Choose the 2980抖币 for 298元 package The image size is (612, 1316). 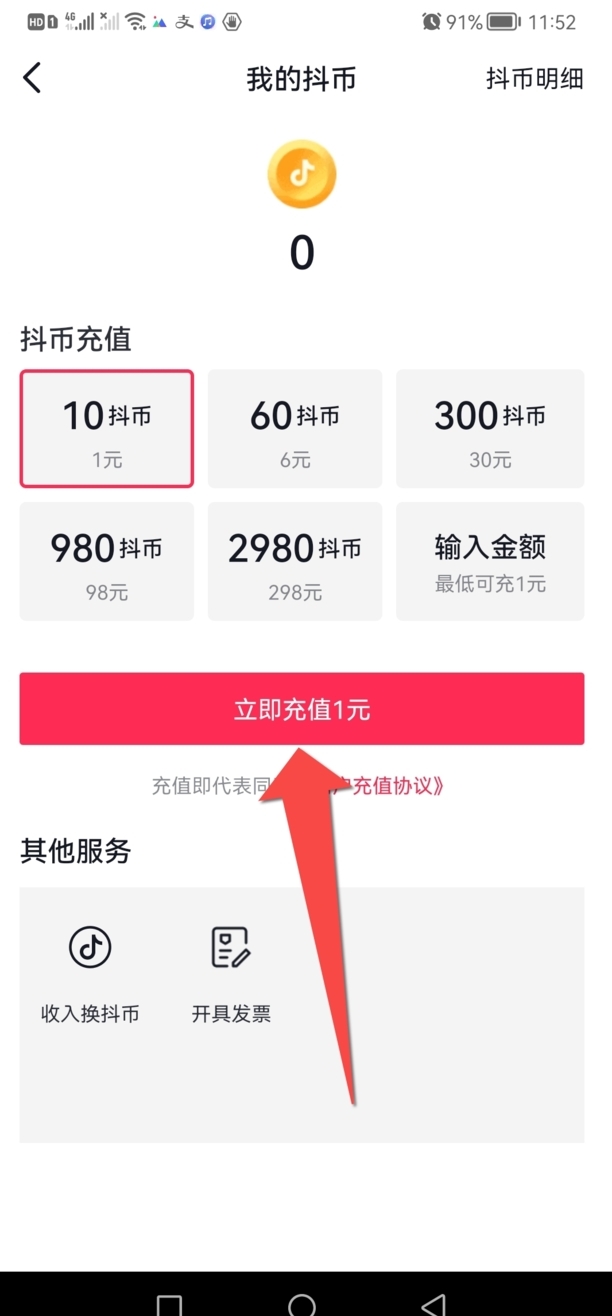coord(294,561)
